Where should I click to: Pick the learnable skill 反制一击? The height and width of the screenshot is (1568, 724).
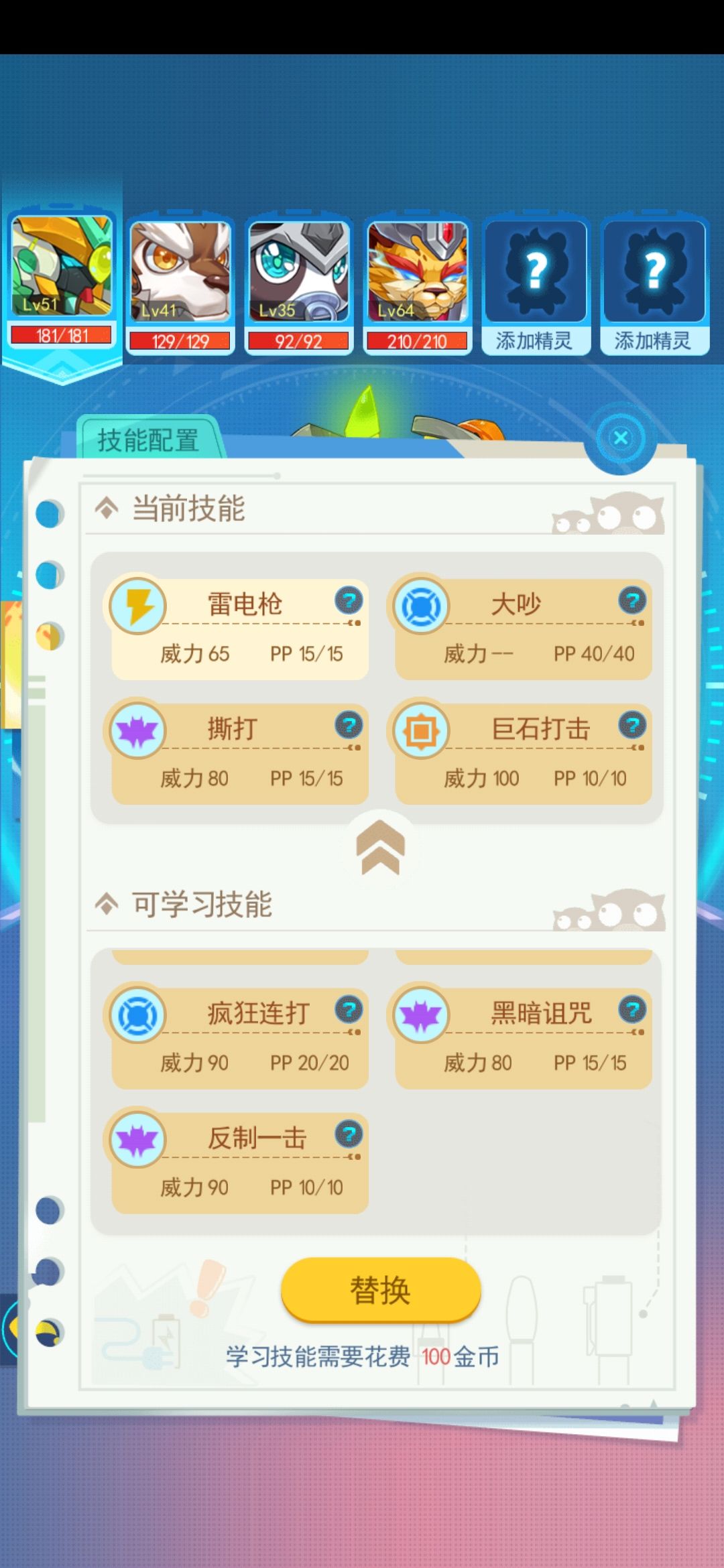click(239, 1163)
